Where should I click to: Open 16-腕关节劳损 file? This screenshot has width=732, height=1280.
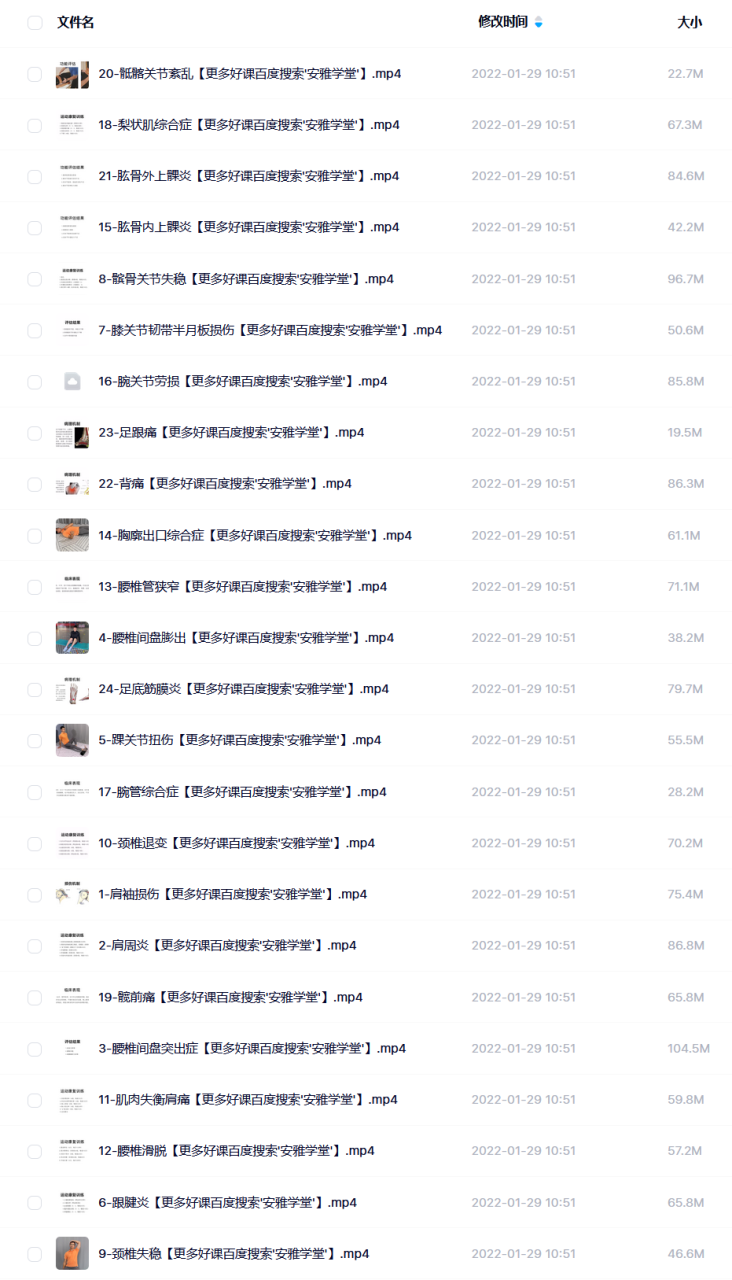coord(243,382)
